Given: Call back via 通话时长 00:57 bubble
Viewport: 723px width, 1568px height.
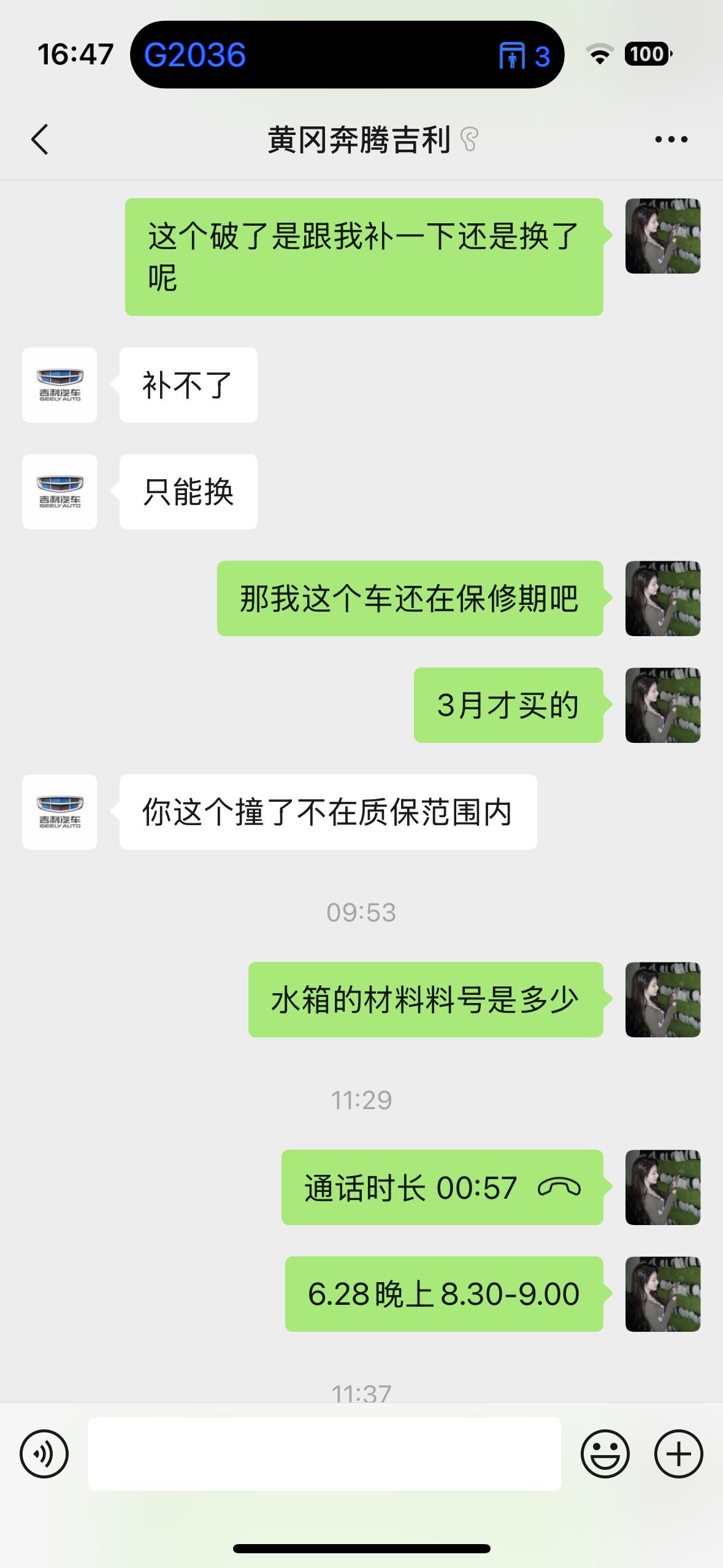Looking at the screenshot, I should pos(442,1187).
